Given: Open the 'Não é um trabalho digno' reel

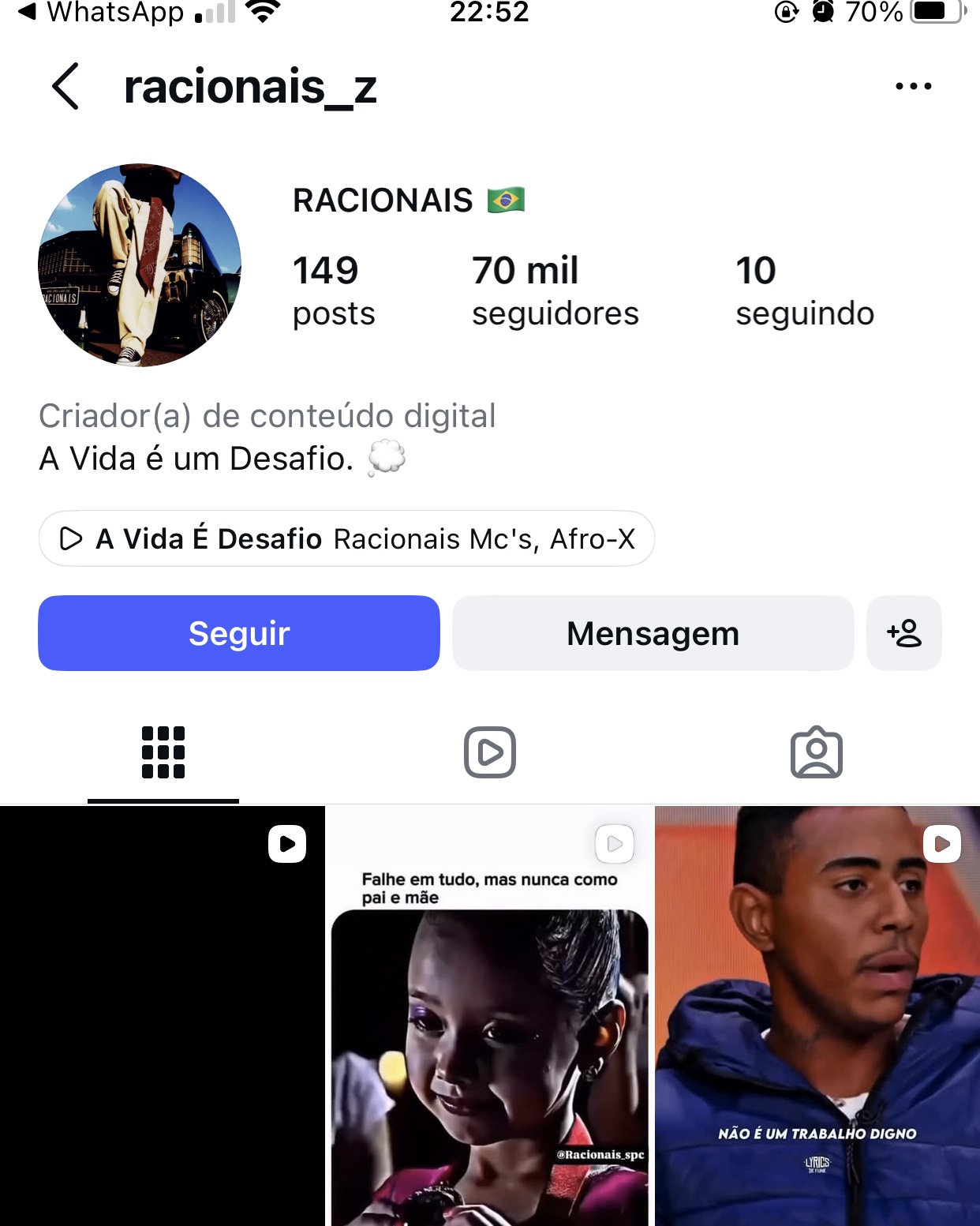Looking at the screenshot, I should (817, 1016).
